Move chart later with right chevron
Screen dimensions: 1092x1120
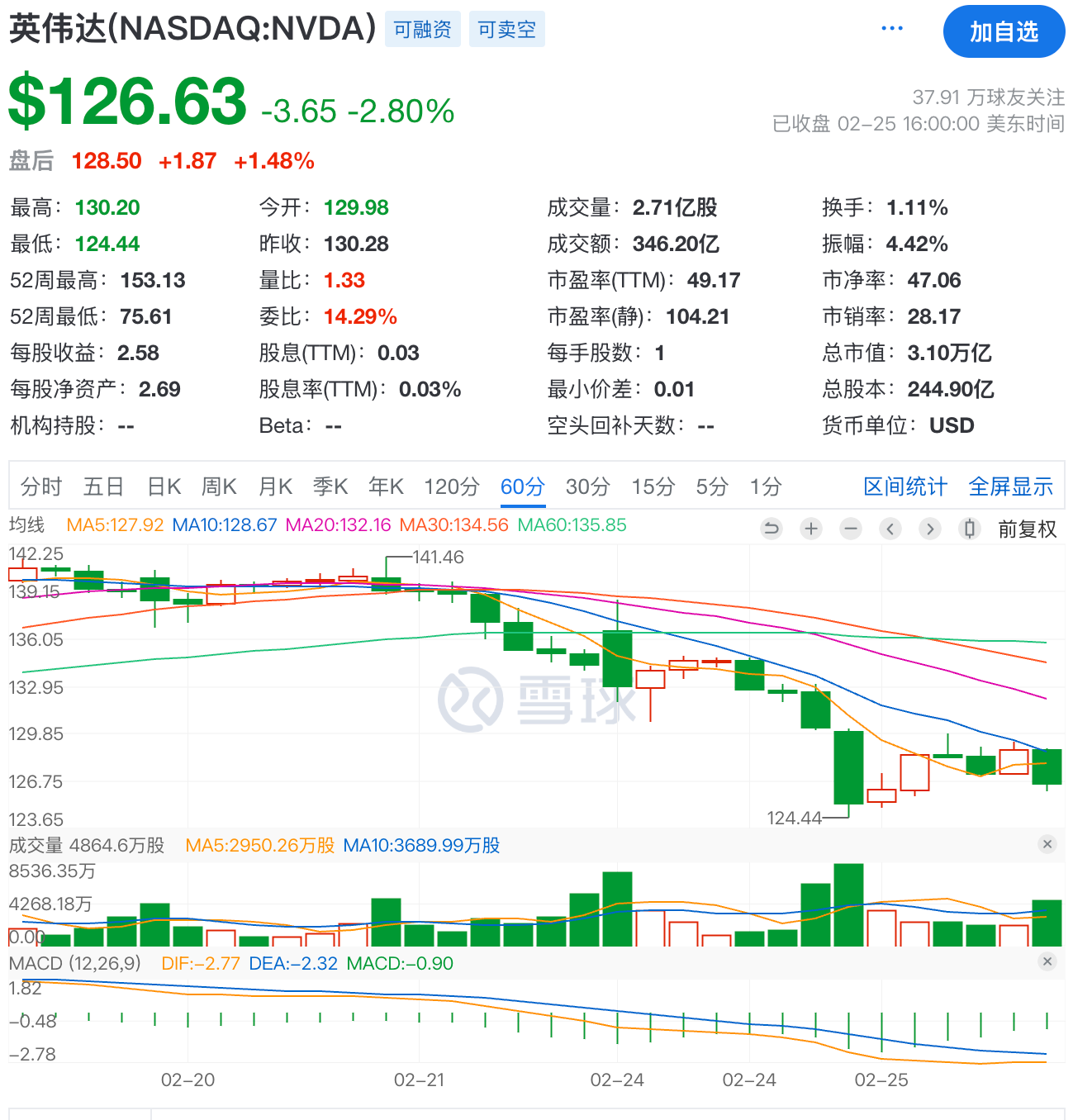pyautogui.click(x=930, y=529)
